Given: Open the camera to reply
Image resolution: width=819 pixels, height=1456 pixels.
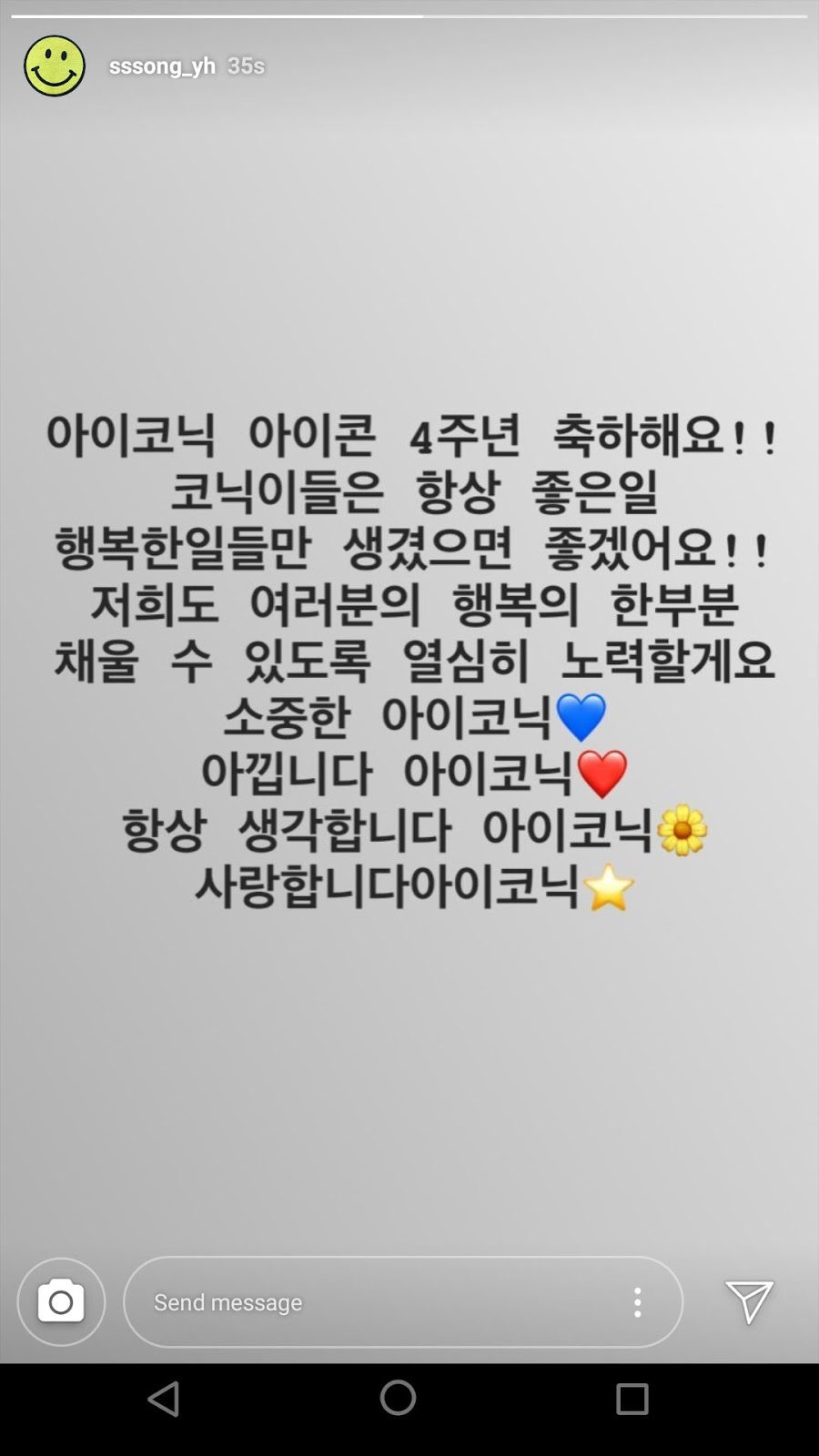Looking at the screenshot, I should pyautogui.click(x=61, y=1302).
